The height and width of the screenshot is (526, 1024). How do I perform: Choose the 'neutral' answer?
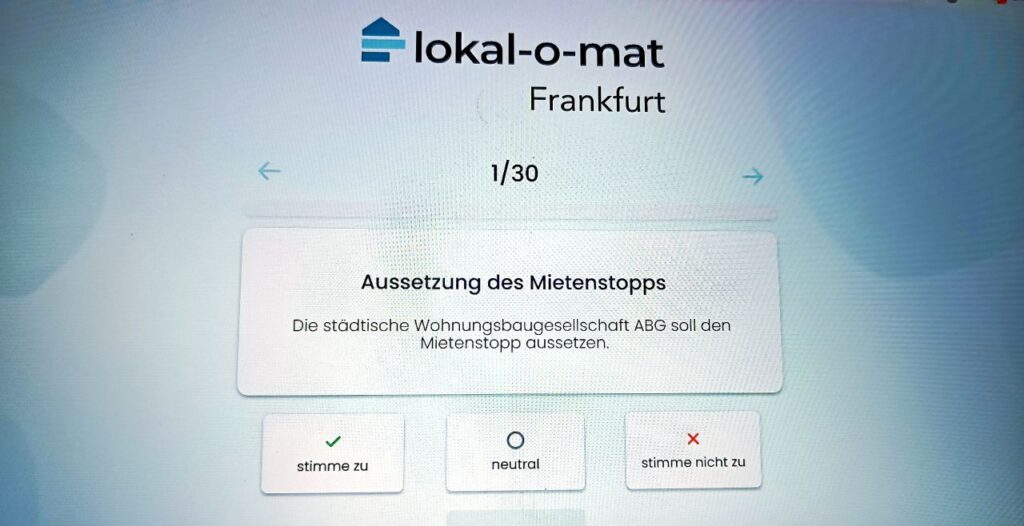pyautogui.click(x=515, y=452)
